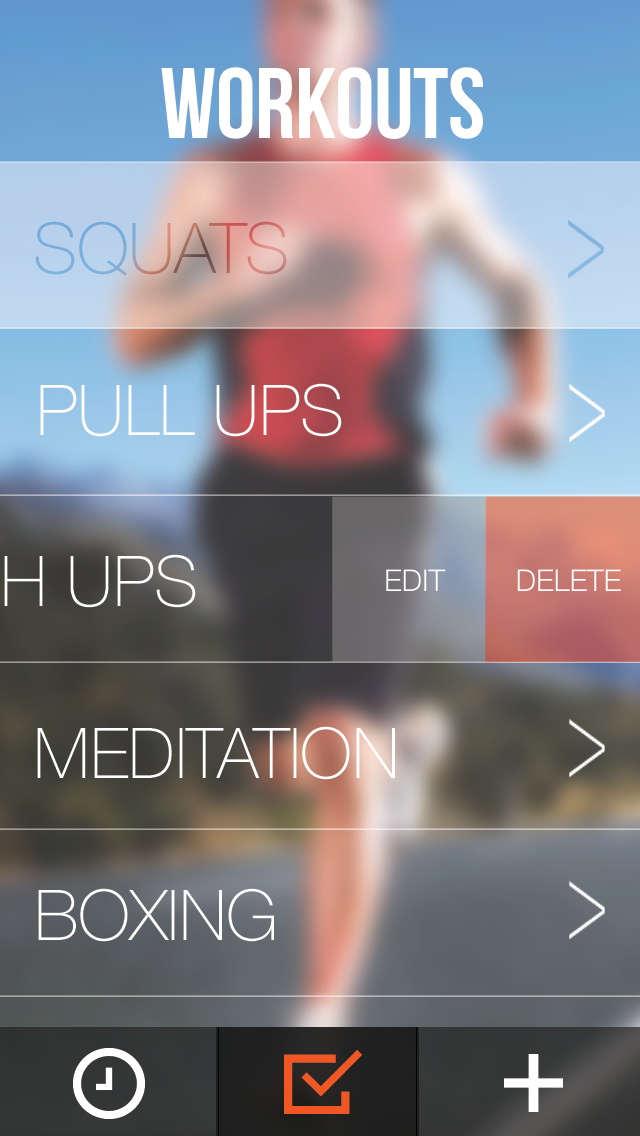
Task: Select the checkmark workouts tab
Action: click(319, 1083)
